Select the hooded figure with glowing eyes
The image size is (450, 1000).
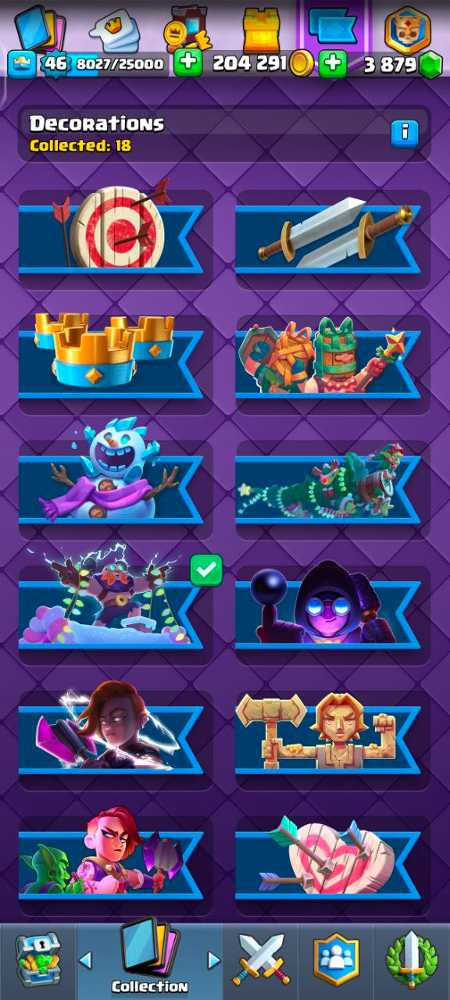pyautogui.click(x=333, y=611)
